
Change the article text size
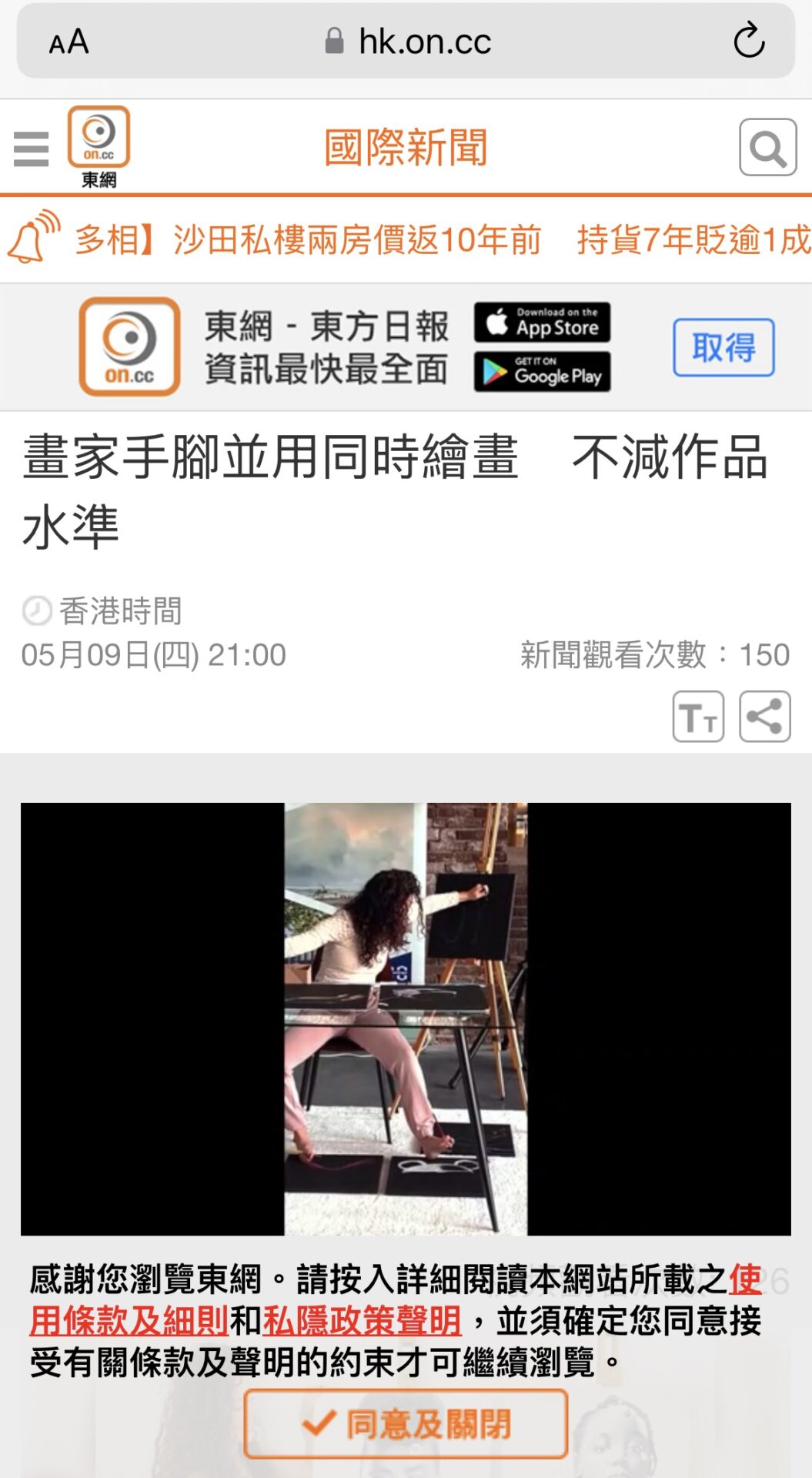[698, 717]
